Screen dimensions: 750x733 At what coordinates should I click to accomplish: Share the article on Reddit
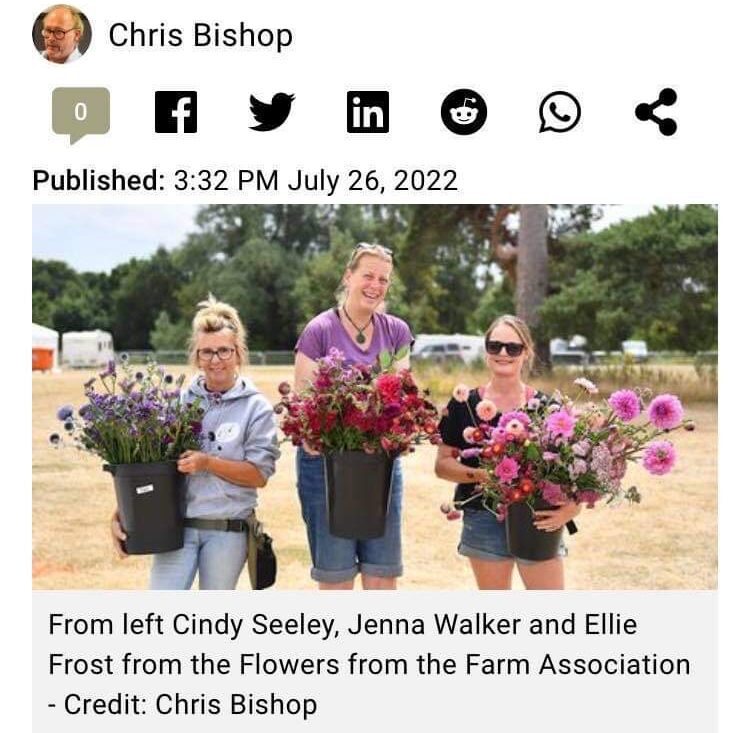tap(463, 112)
